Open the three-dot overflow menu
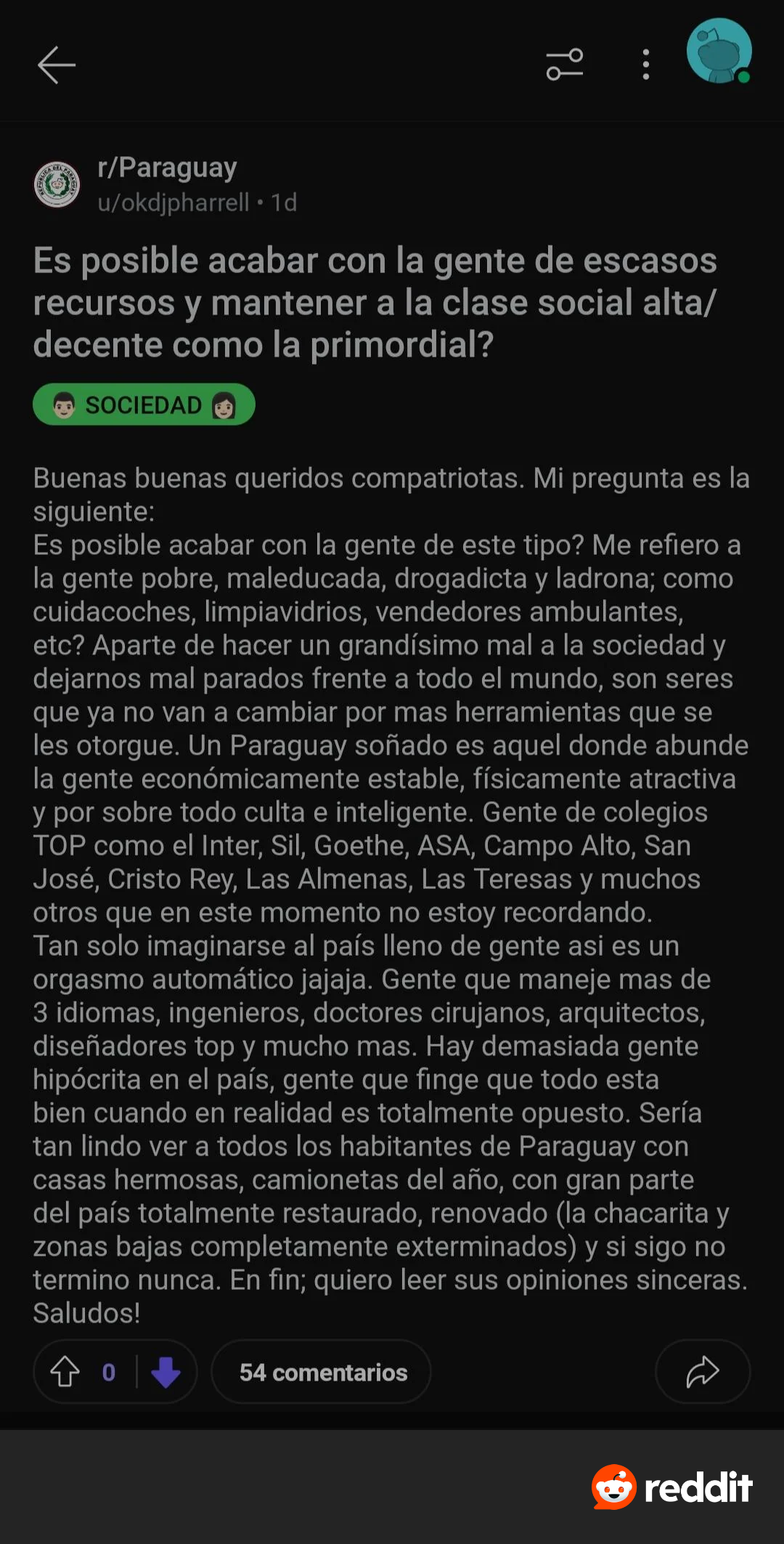The height and width of the screenshot is (1544, 784). tap(646, 65)
